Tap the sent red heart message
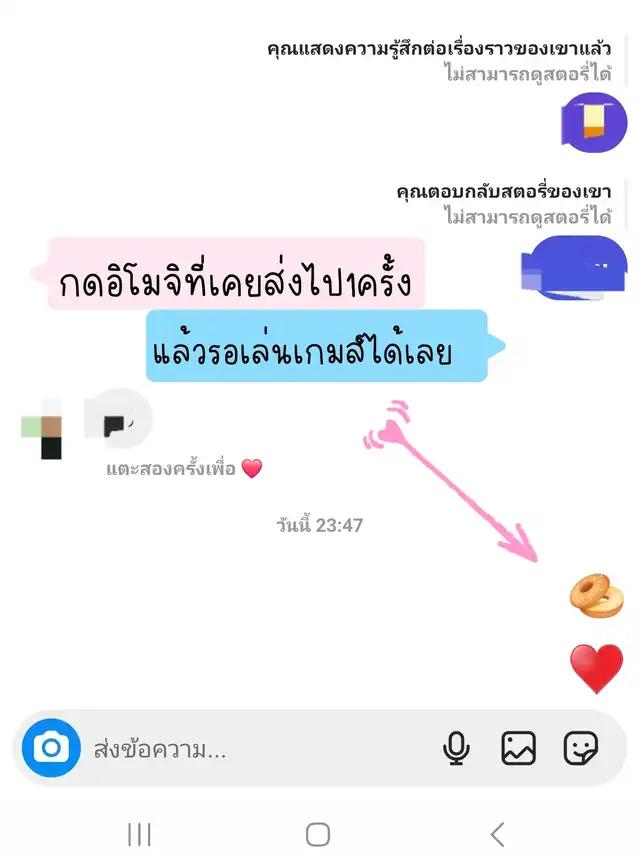 click(596, 669)
